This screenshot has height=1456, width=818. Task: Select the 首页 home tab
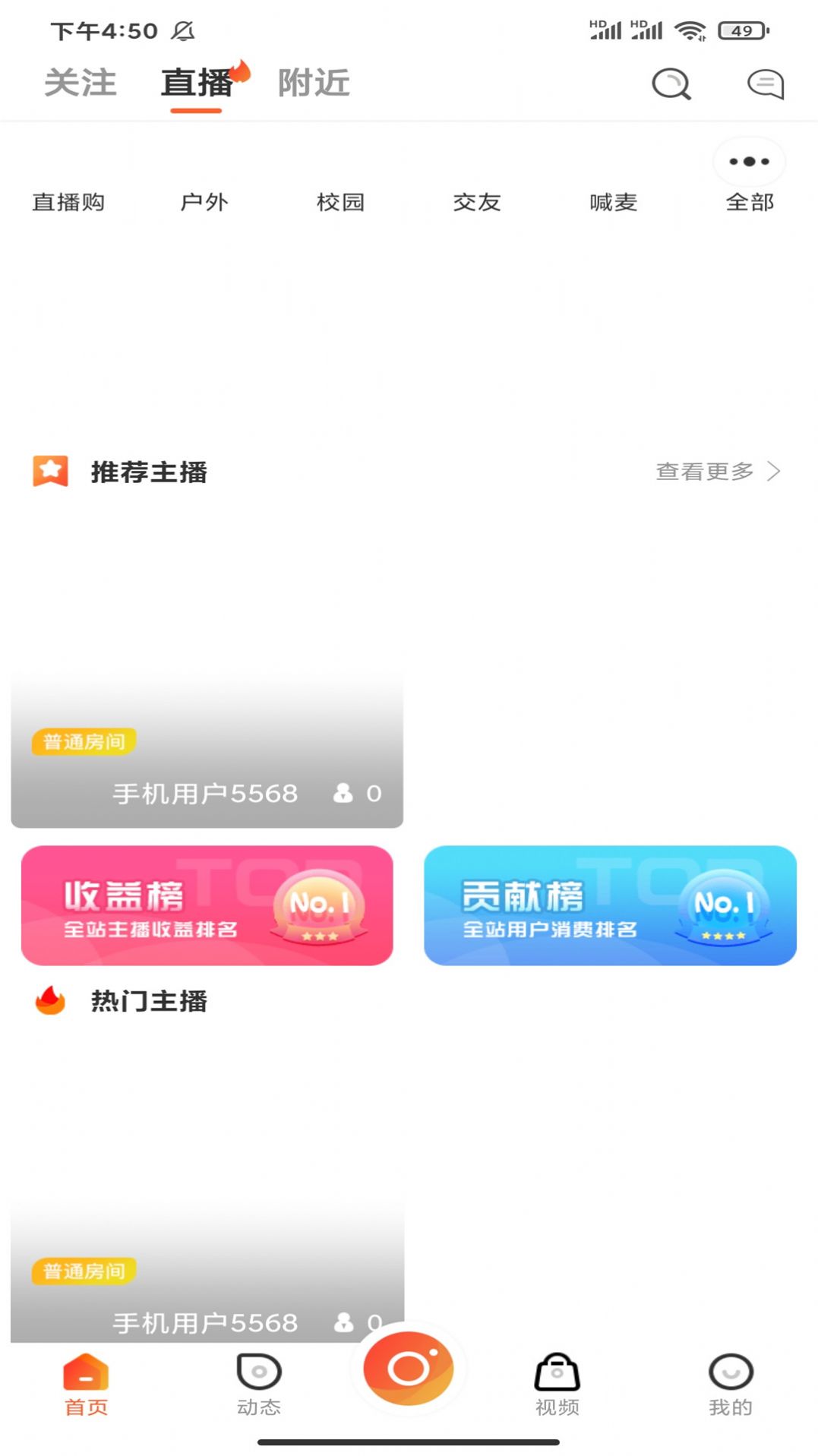[x=84, y=1384]
